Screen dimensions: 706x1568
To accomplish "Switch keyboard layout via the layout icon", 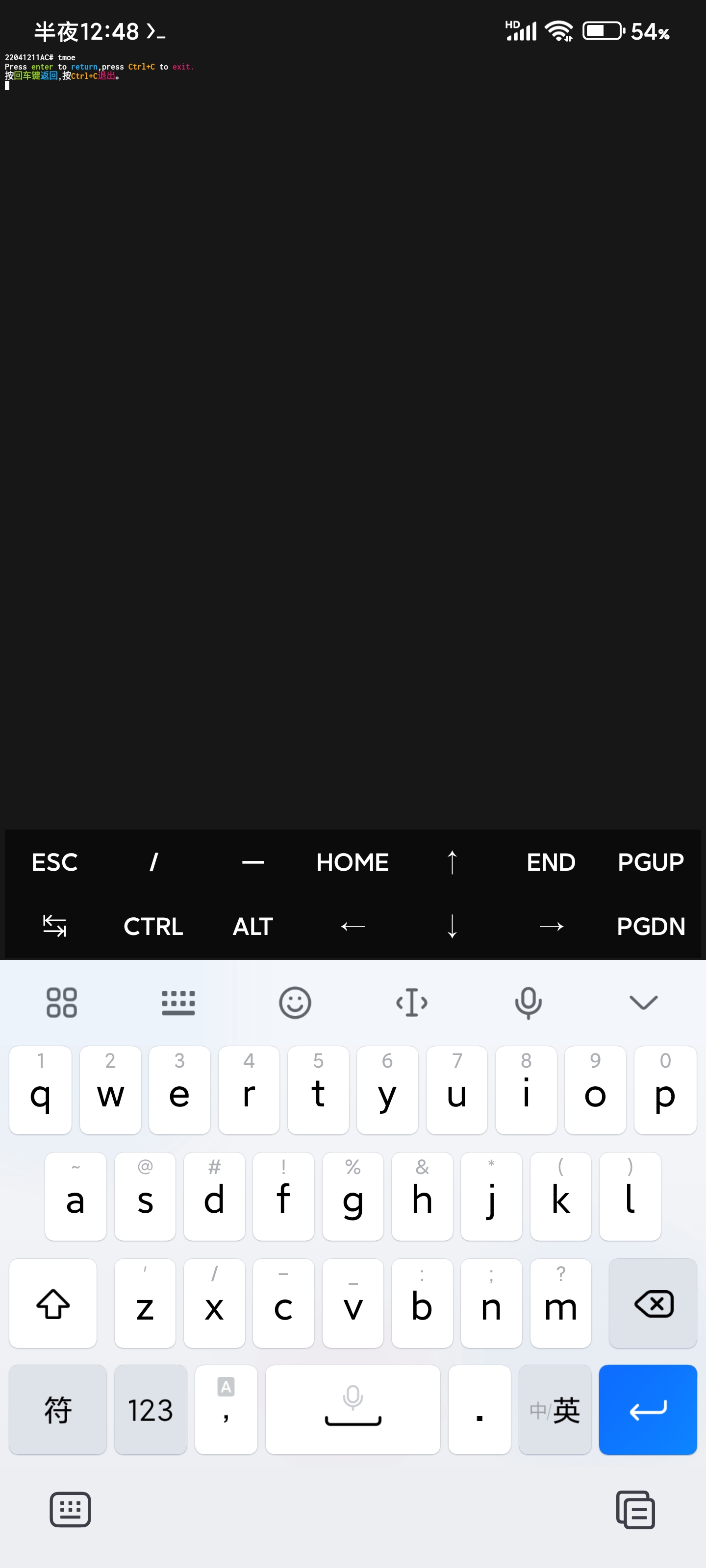I will click(178, 1002).
